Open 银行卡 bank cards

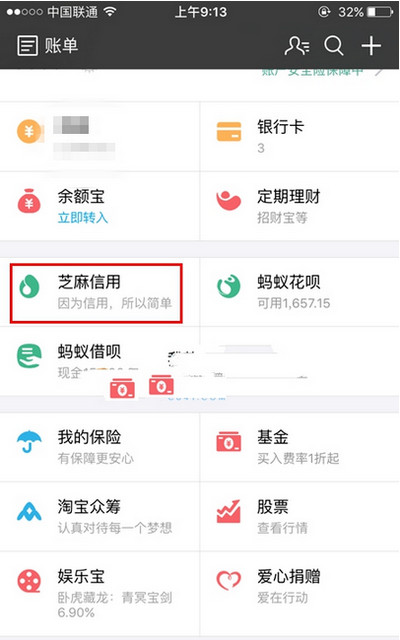click(x=300, y=136)
